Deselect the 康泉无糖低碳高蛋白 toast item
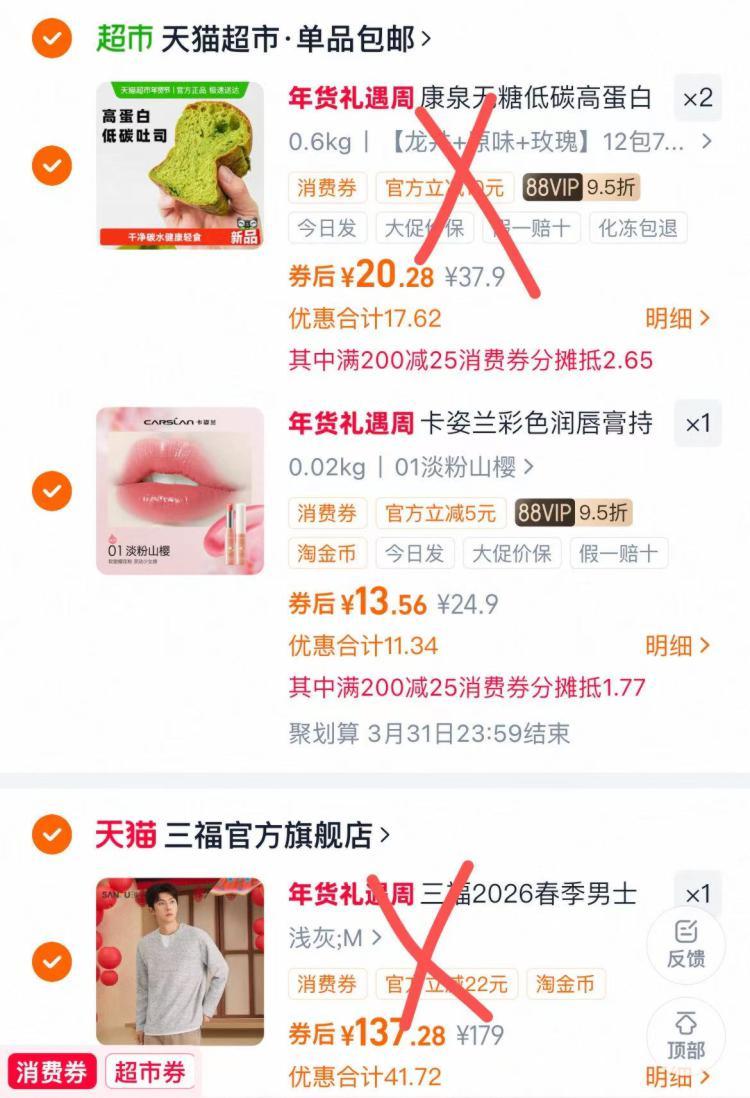Image resolution: width=750 pixels, height=1098 pixels. pyautogui.click(x=52, y=165)
